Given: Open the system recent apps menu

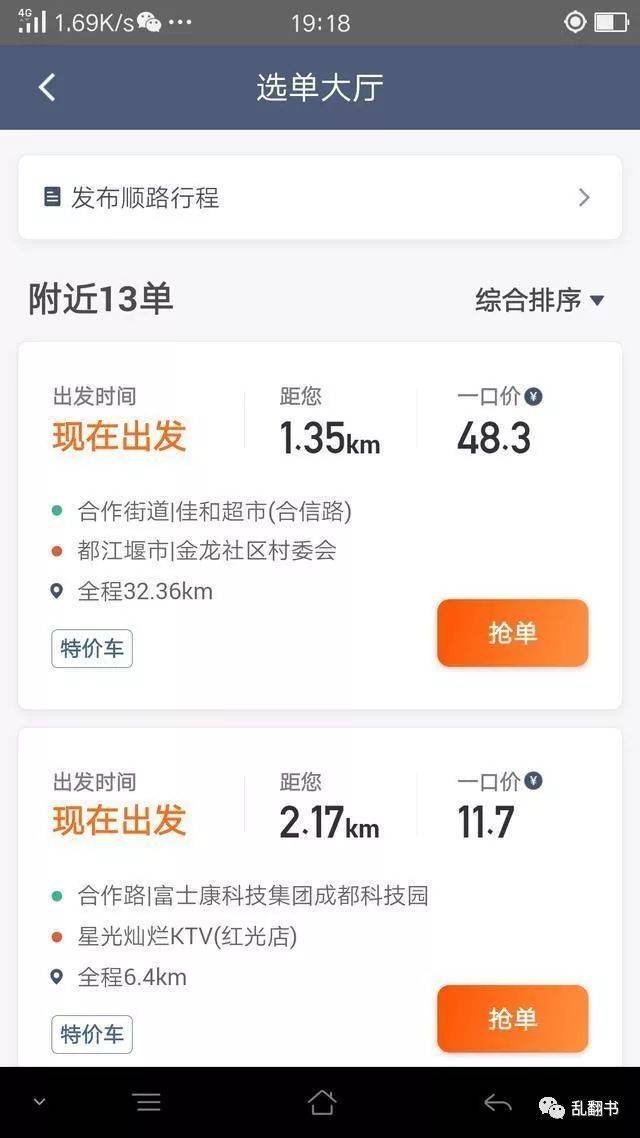Looking at the screenshot, I should pyautogui.click(x=147, y=1102).
